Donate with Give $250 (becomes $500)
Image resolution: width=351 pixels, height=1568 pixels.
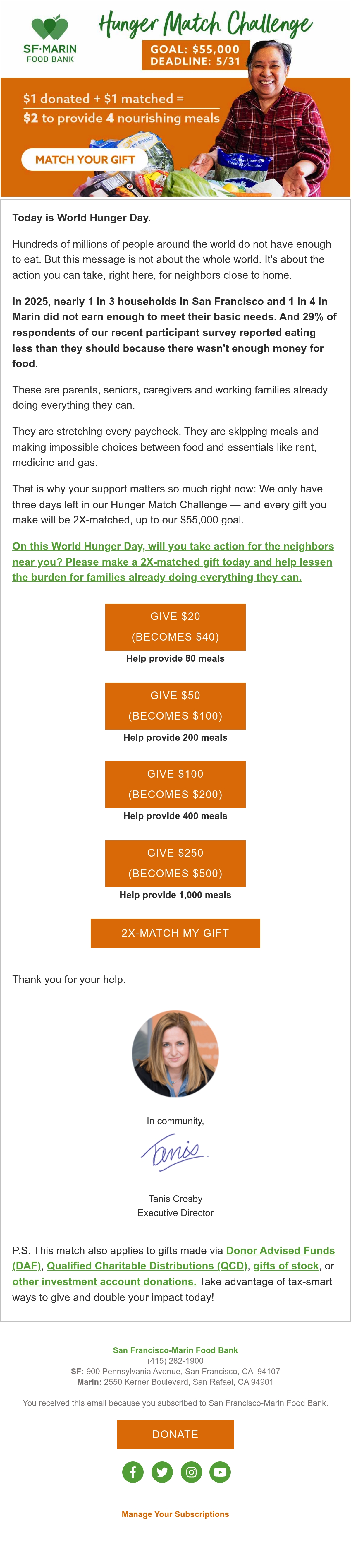175,864
